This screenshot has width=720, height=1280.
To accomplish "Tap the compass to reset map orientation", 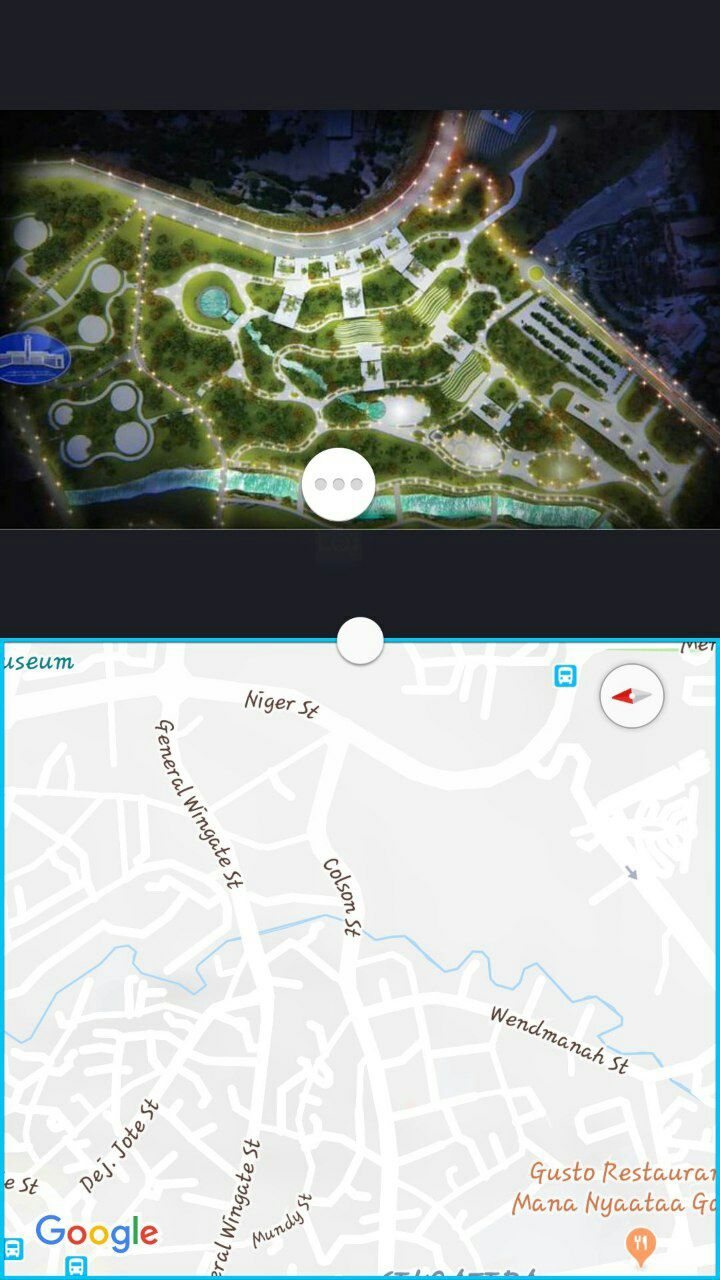I will [x=632, y=696].
